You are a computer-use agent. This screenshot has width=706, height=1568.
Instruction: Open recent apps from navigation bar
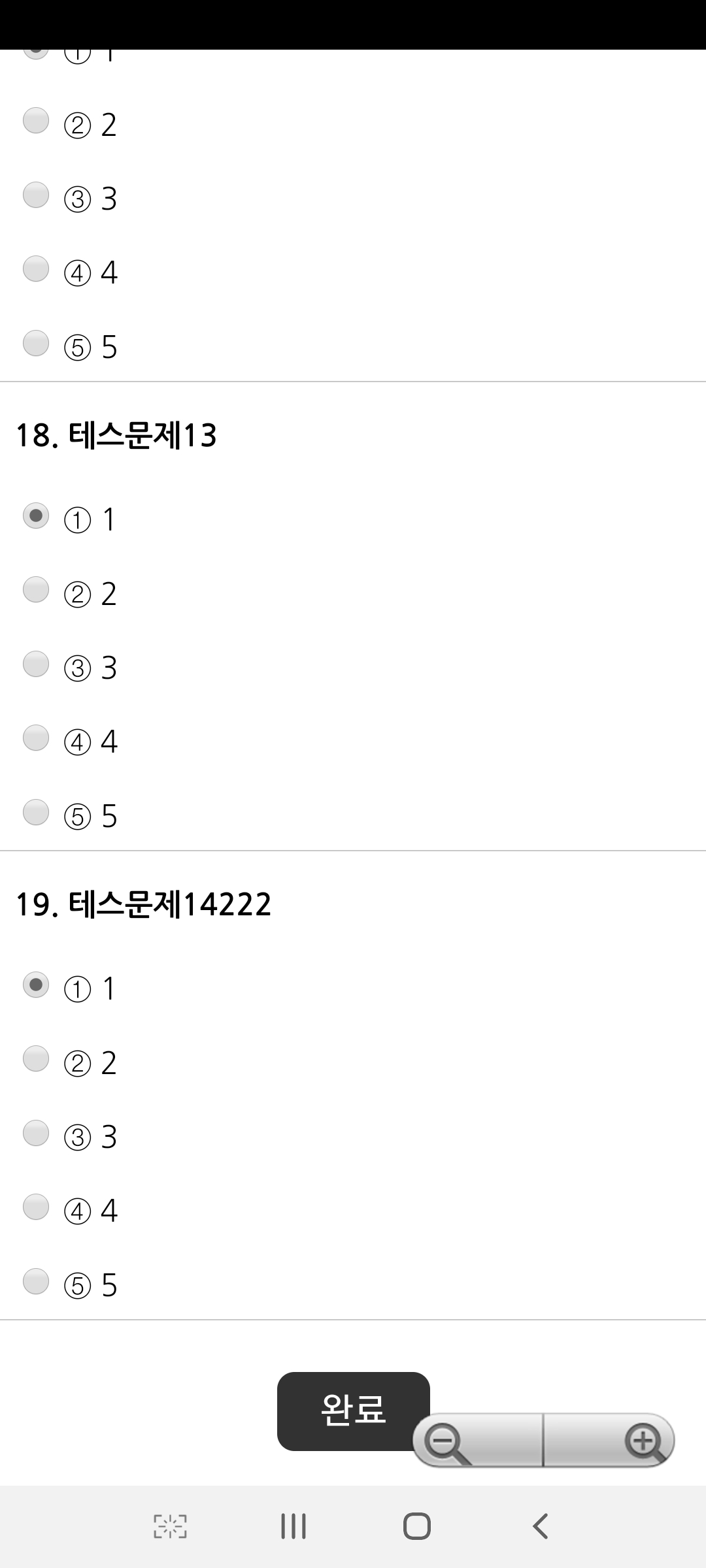[294, 1526]
